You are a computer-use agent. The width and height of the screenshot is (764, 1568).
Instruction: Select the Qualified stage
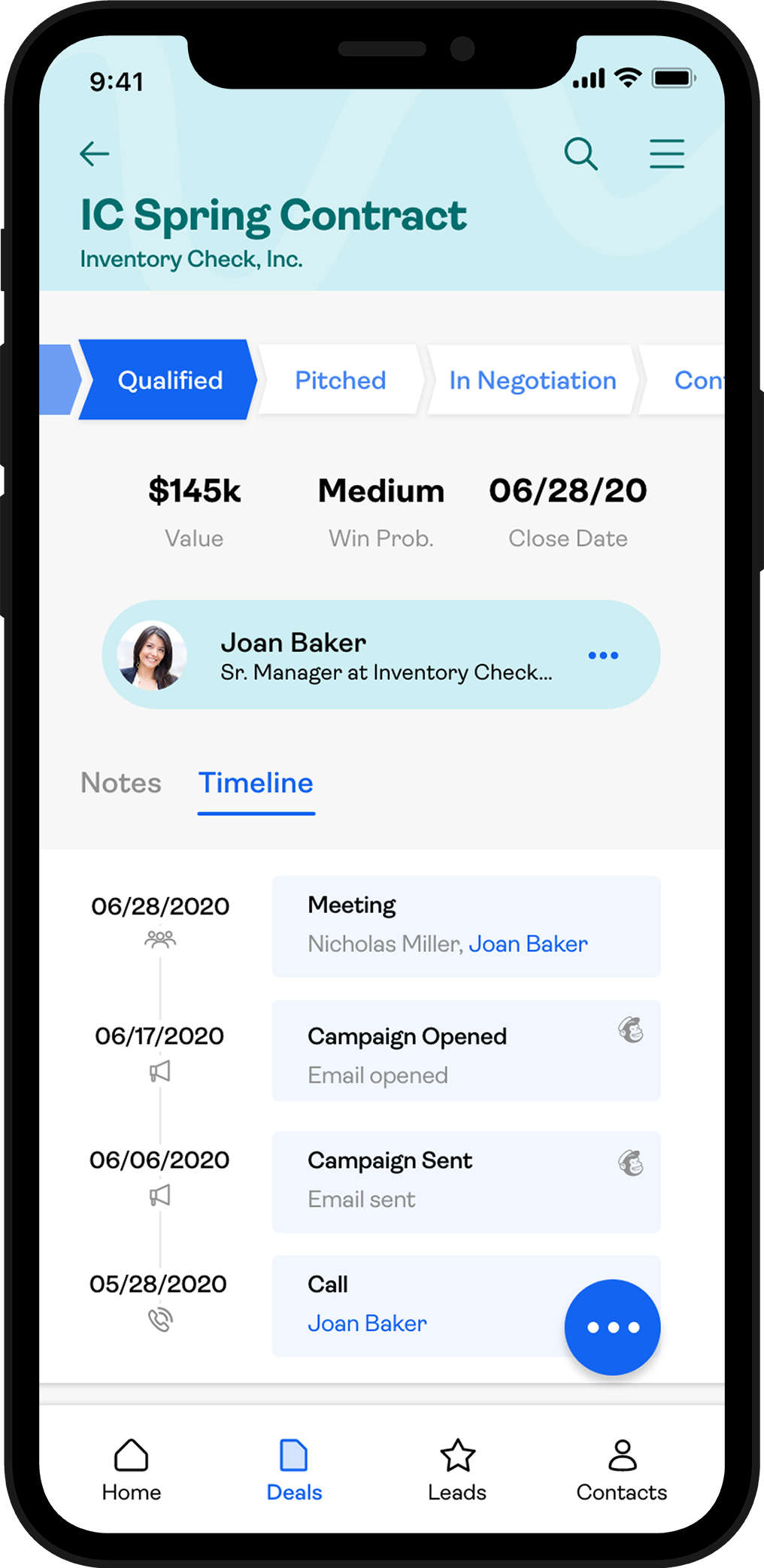[x=168, y=380]
